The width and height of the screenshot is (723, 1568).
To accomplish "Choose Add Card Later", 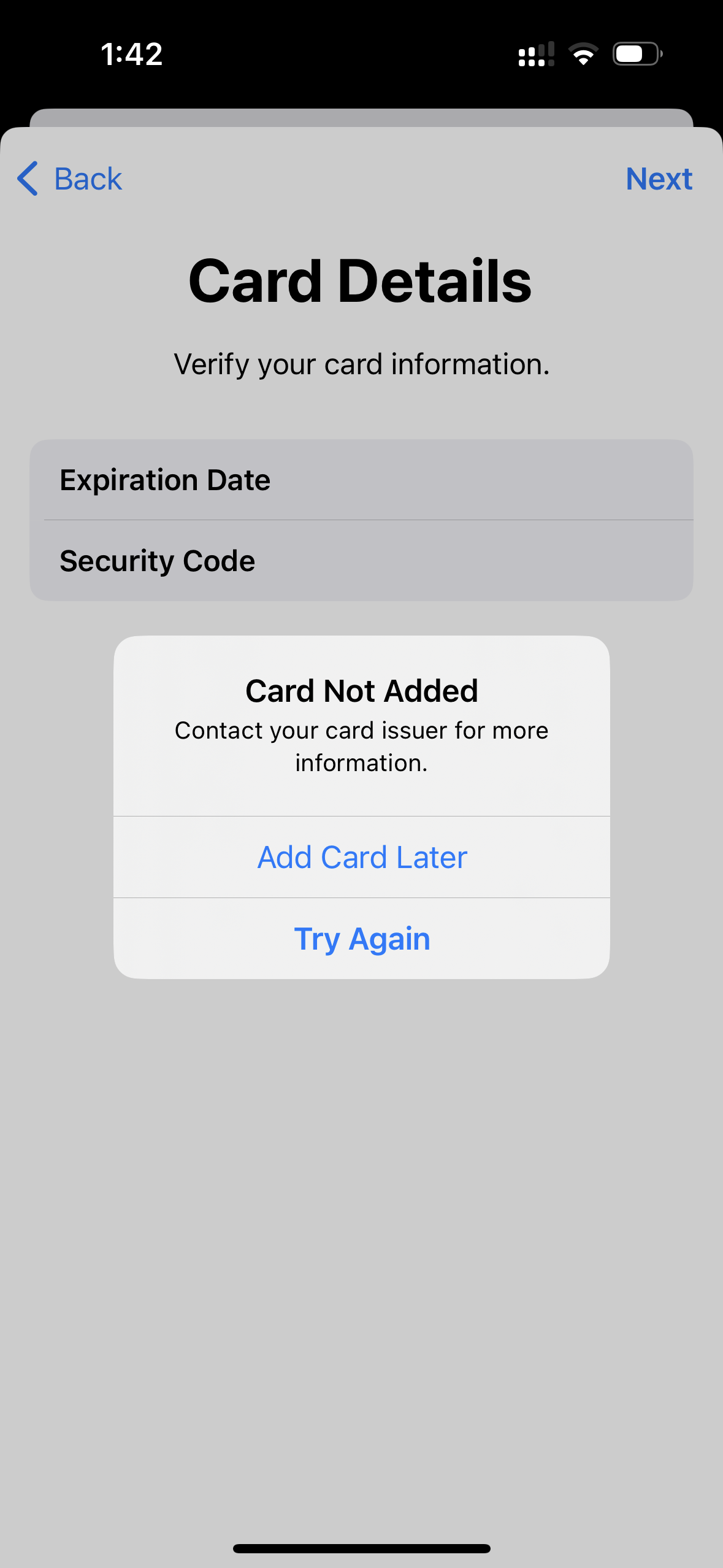I will 362,857.
